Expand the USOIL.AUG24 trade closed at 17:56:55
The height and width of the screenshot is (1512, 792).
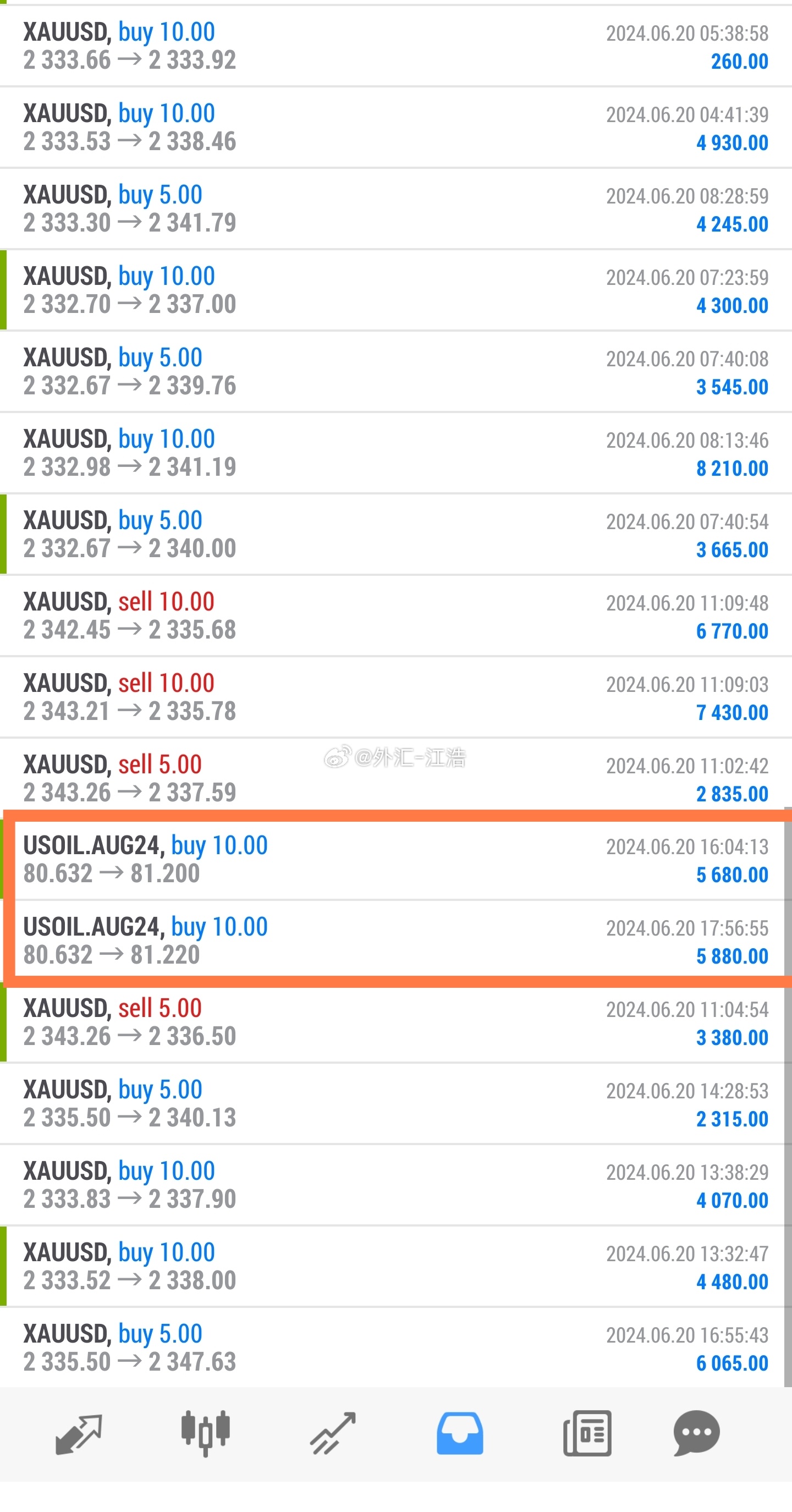(395, 941)
